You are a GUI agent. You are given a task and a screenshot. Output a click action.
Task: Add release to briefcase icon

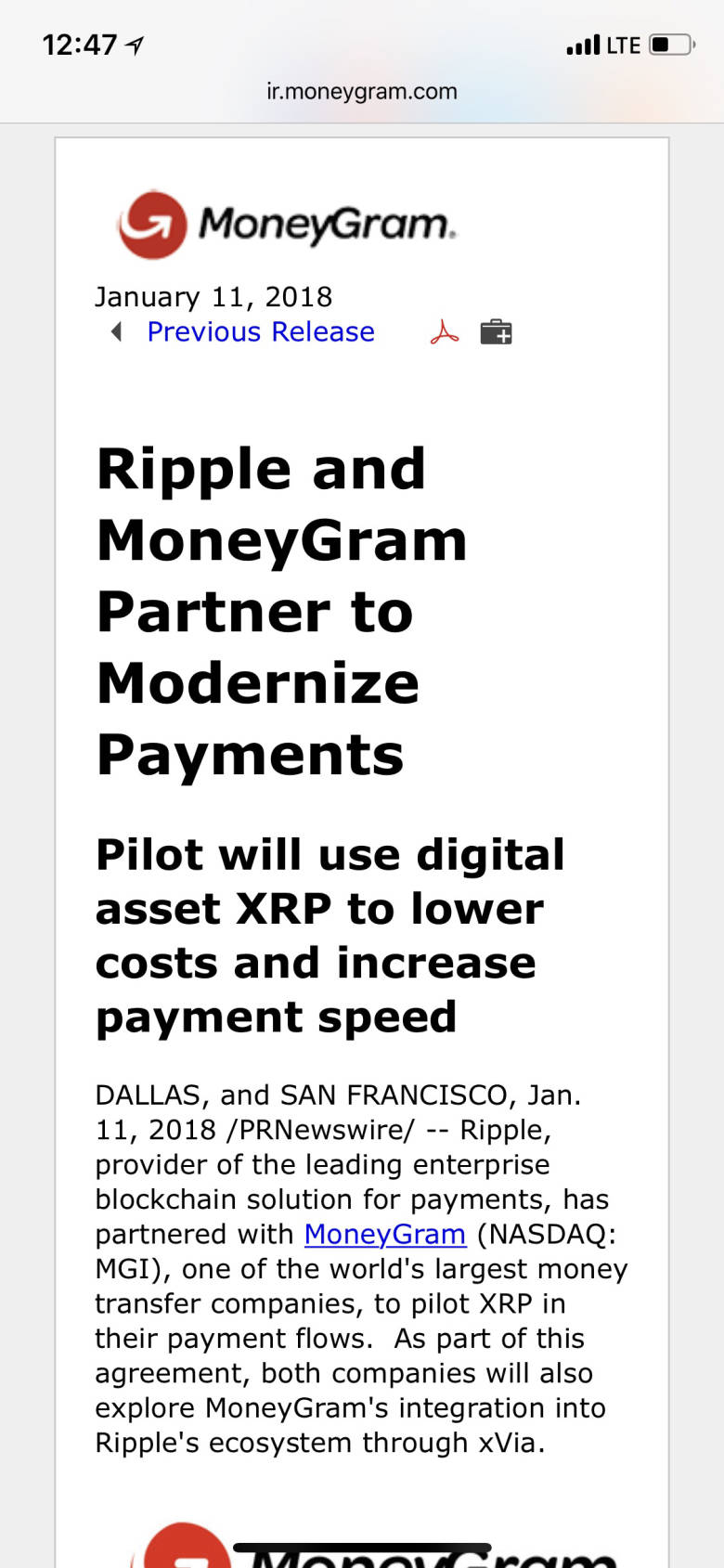click(x=496, y=332)
